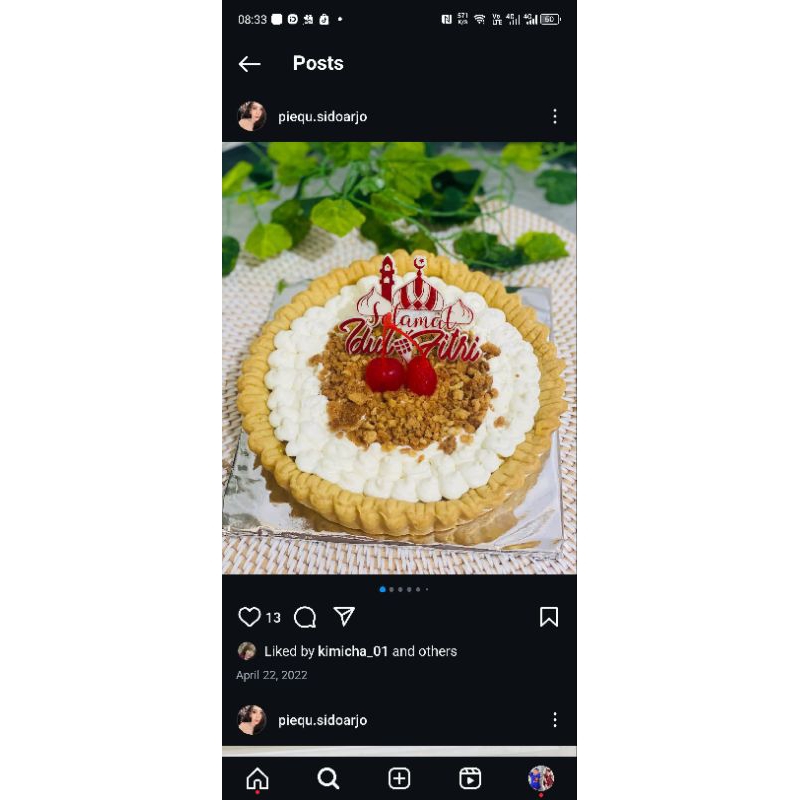Open options menu on the second piequ.sidoarjo post
The height and width of the screenshot is (800, 800).
tap(555, 720)
